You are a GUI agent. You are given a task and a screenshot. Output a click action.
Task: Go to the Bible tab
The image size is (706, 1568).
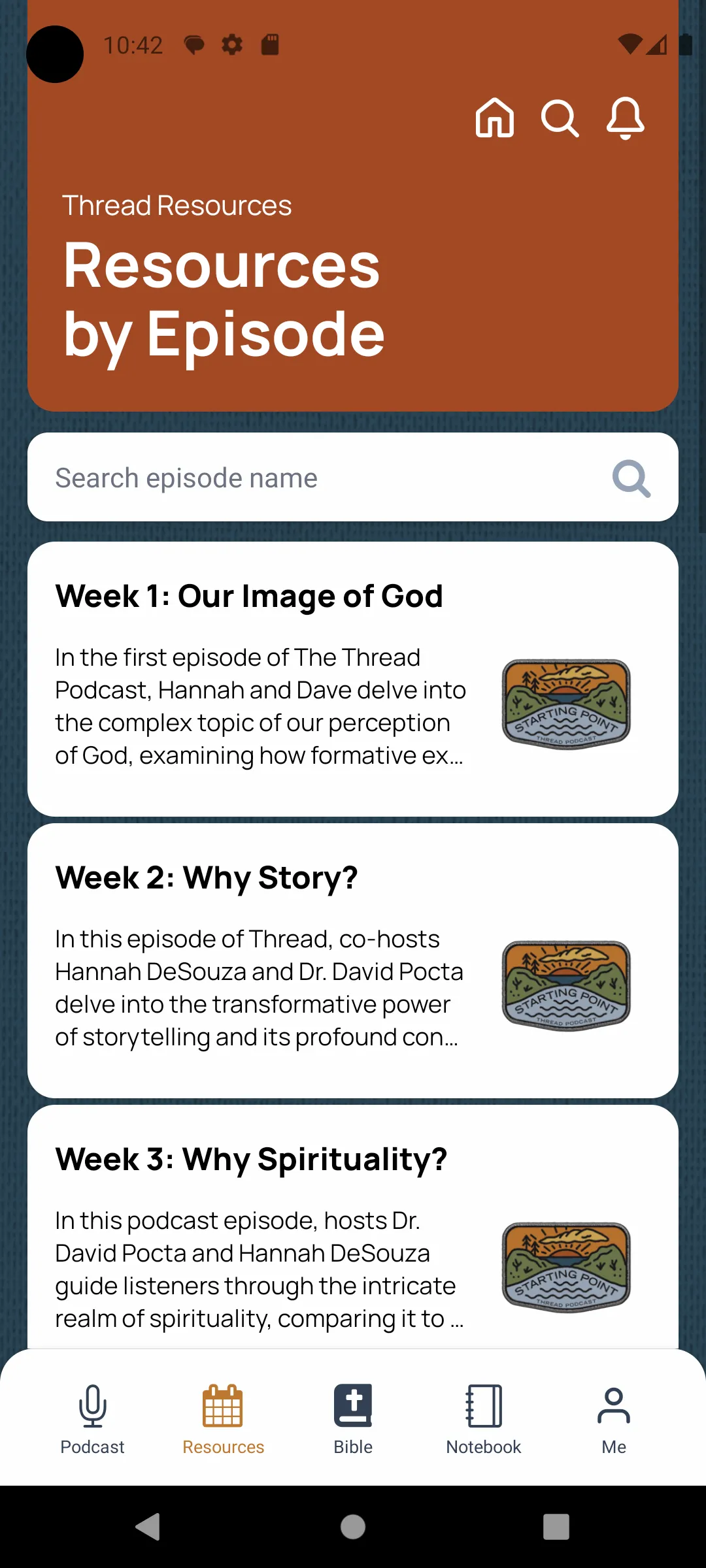[x=353, y=1418]
